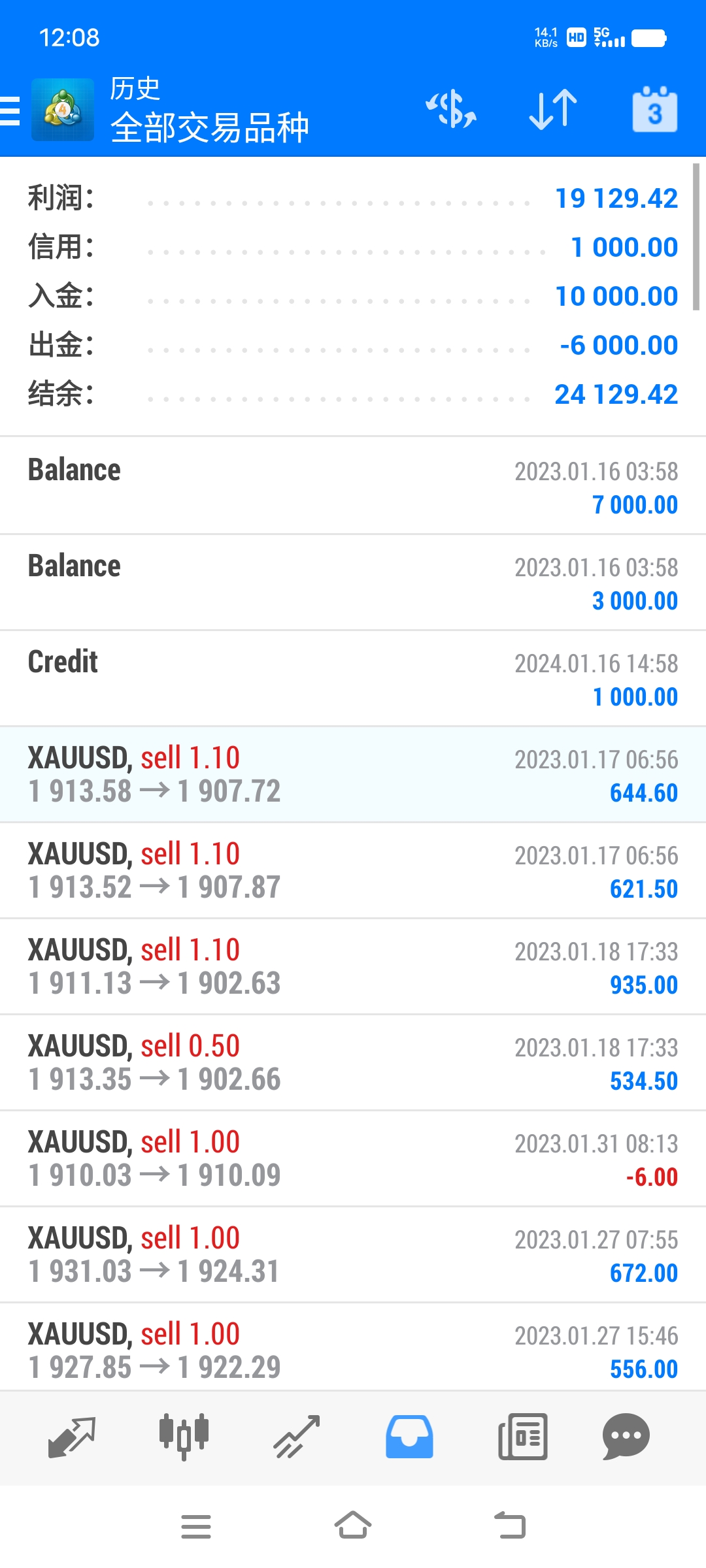The height and width of the screenshot is (1568, 706).
Task: Expand XAUUSD trade with profit 556.00
Action: [353, 1347]
